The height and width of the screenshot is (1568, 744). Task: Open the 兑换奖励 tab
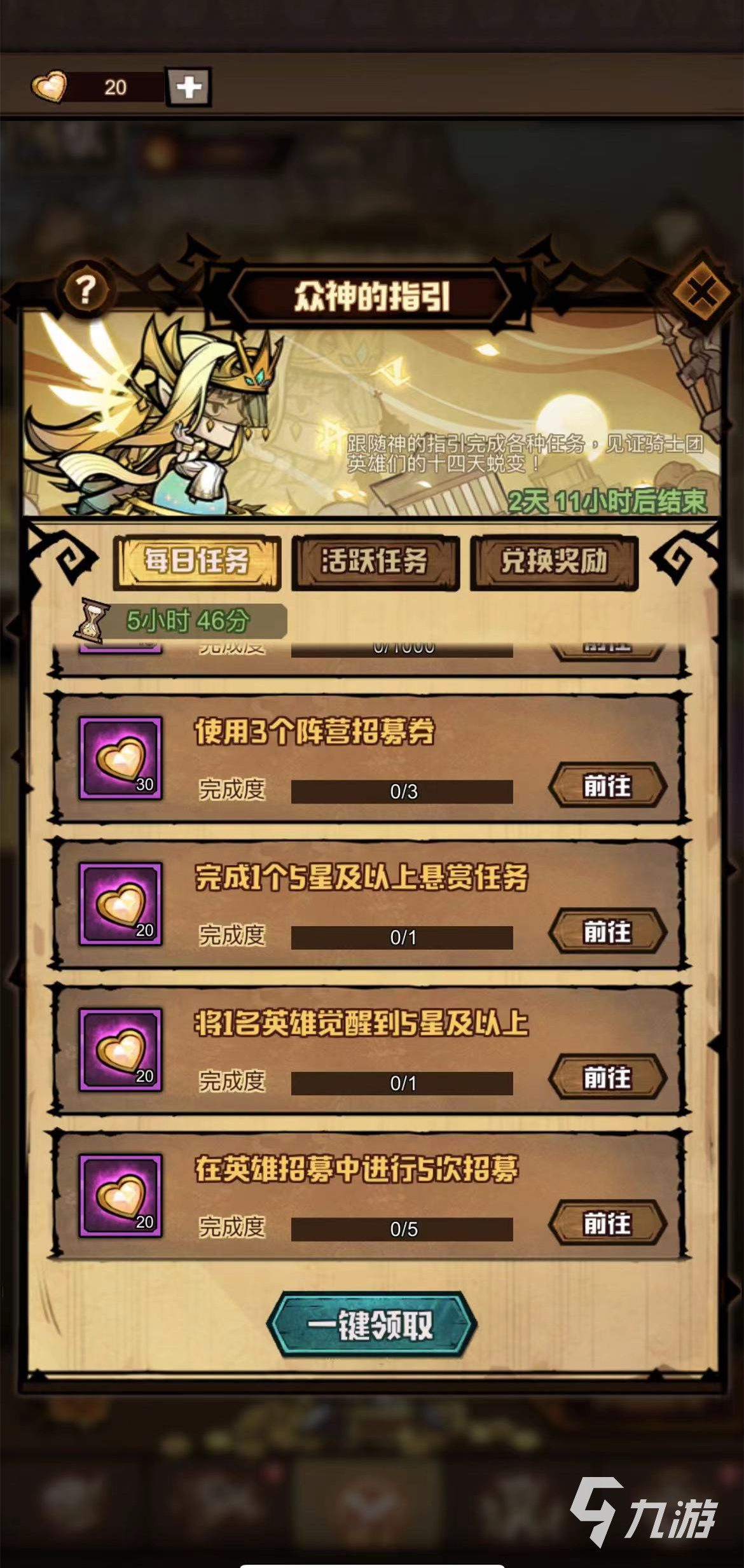(x=554, y=562)
